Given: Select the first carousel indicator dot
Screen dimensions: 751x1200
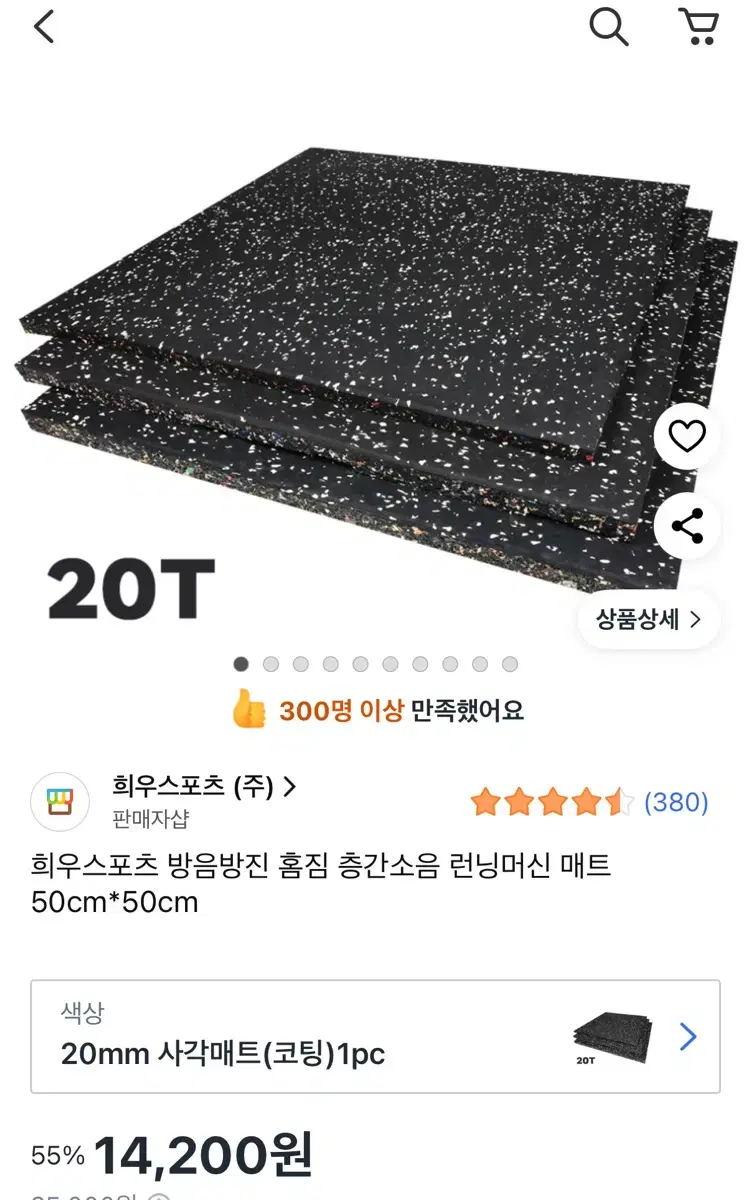Looking at the screenshot, I should click(240, 663).
